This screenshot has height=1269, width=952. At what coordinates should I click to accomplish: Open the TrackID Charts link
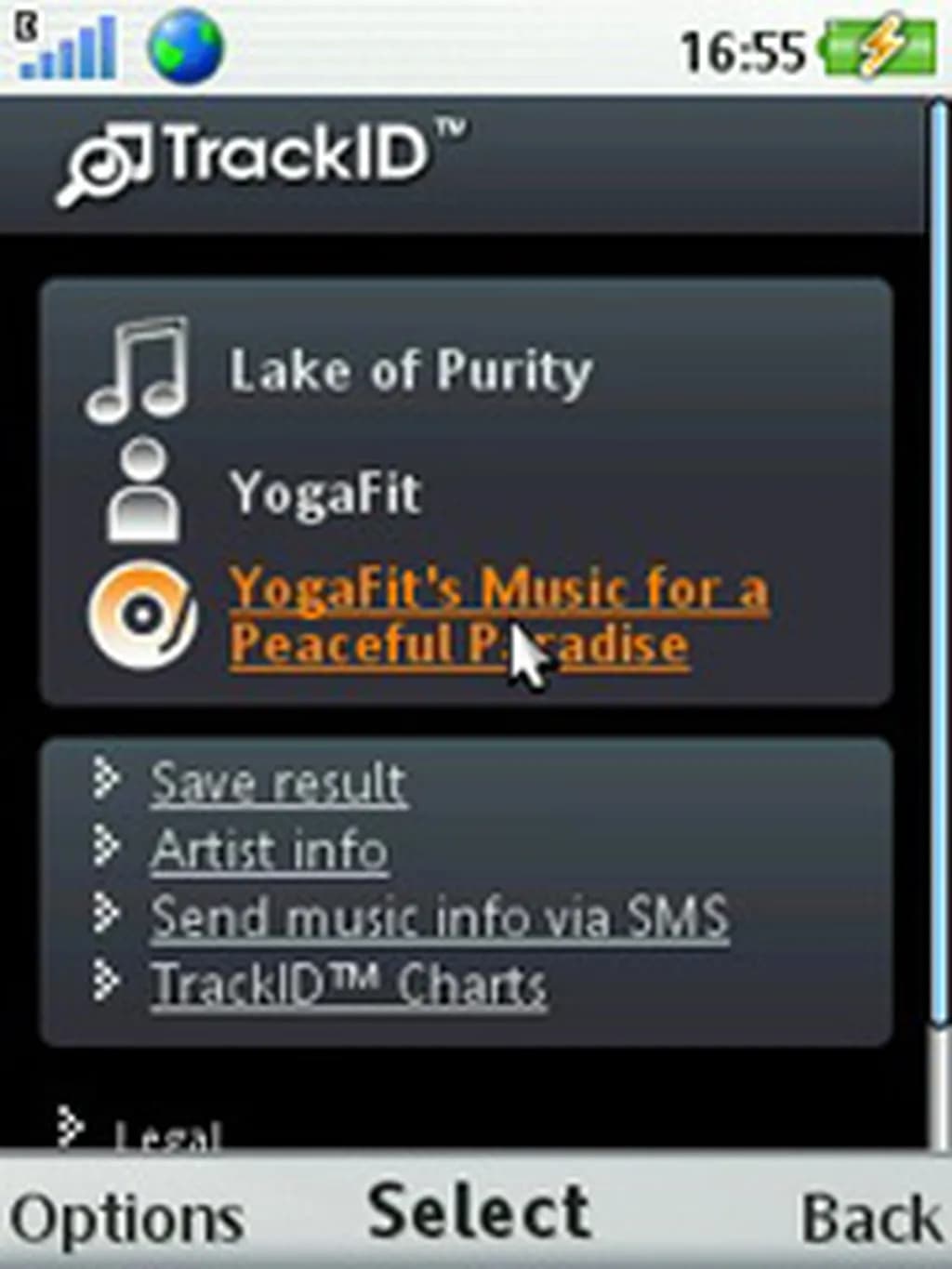(x=349, y=985)
